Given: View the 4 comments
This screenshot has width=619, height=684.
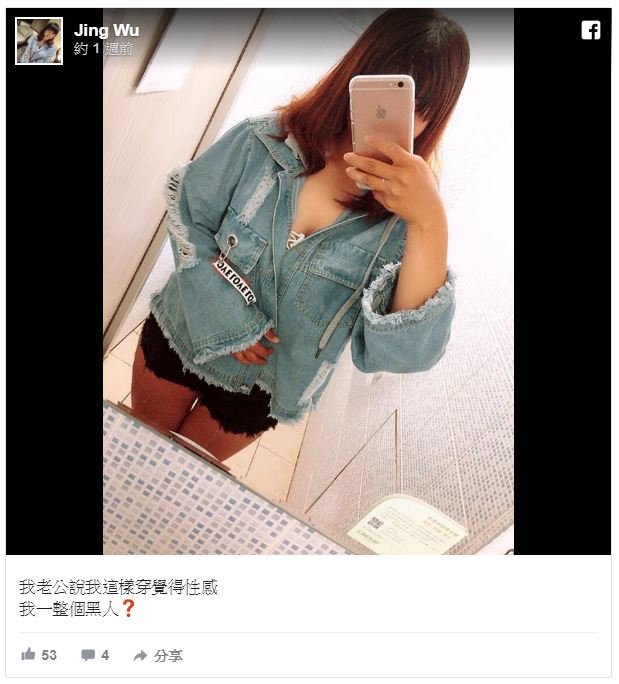Looking at the screenshot, I should (x=95, y=655).
